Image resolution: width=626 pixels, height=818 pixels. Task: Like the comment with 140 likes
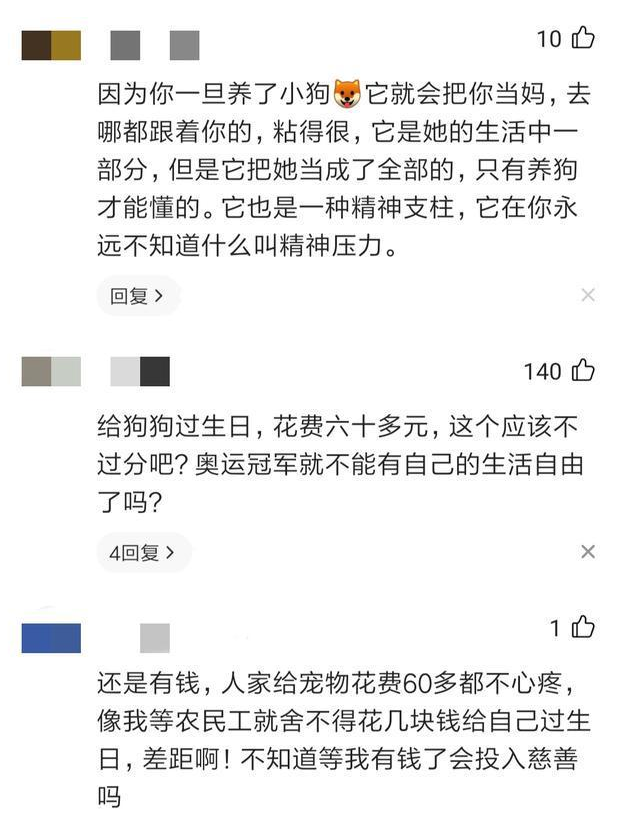tap(583, 371)
